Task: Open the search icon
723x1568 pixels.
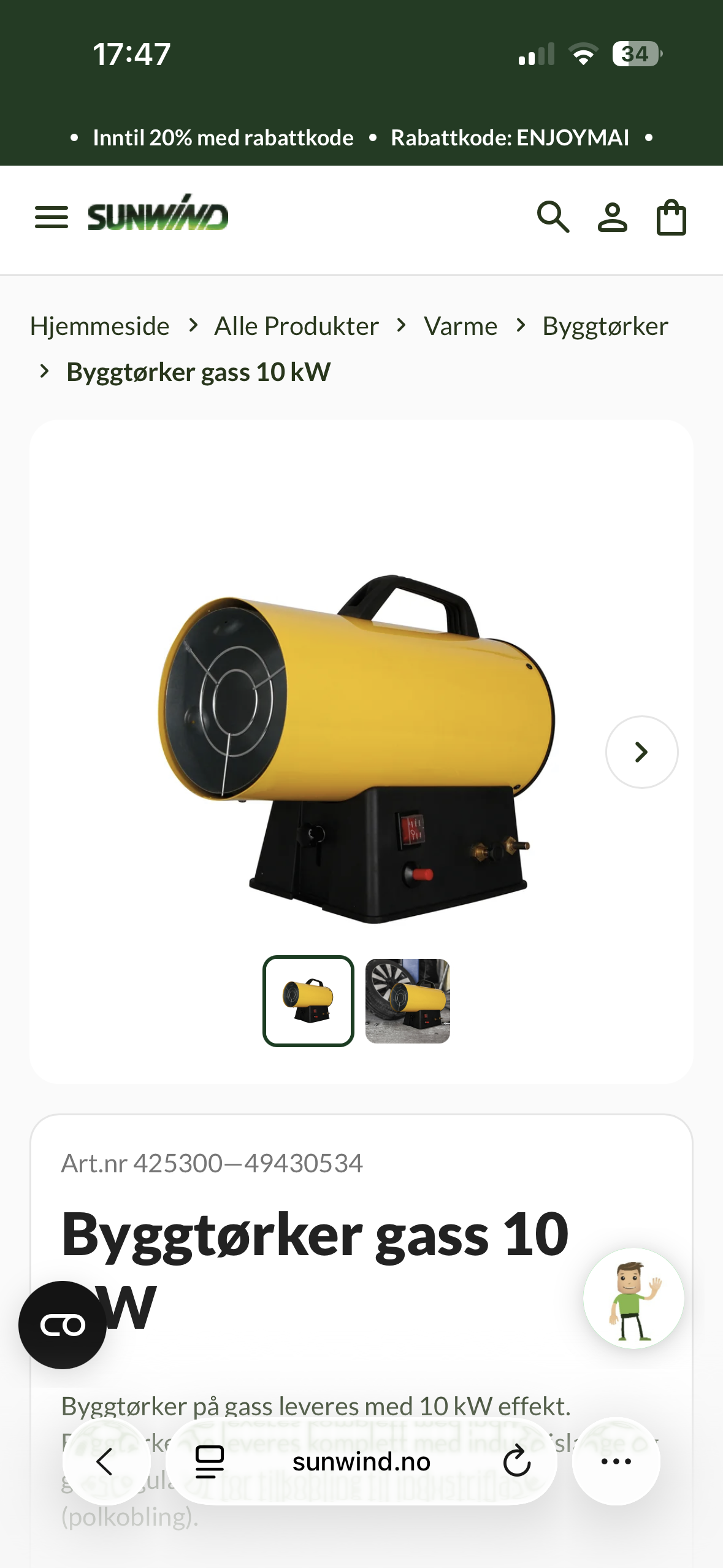Action: (x=553, y=217)
